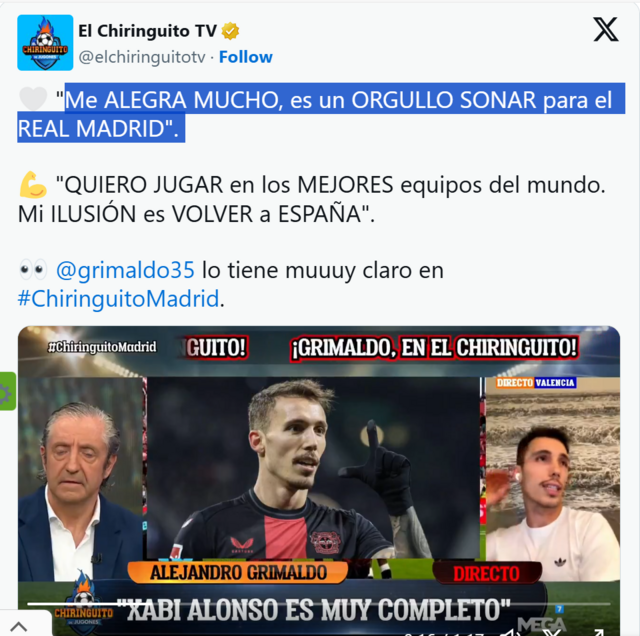Open the green side tab widget

tap(6, 391)
